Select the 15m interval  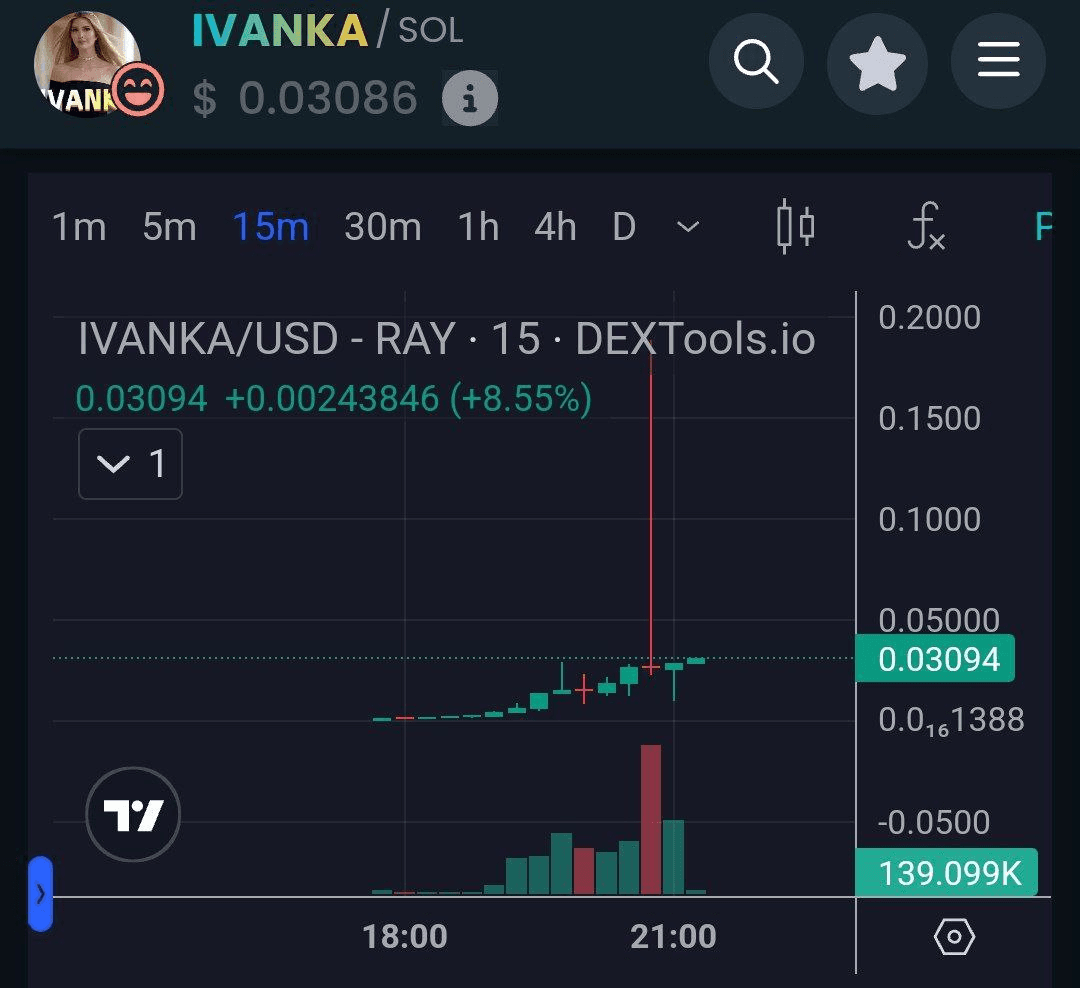pos(271,227)
